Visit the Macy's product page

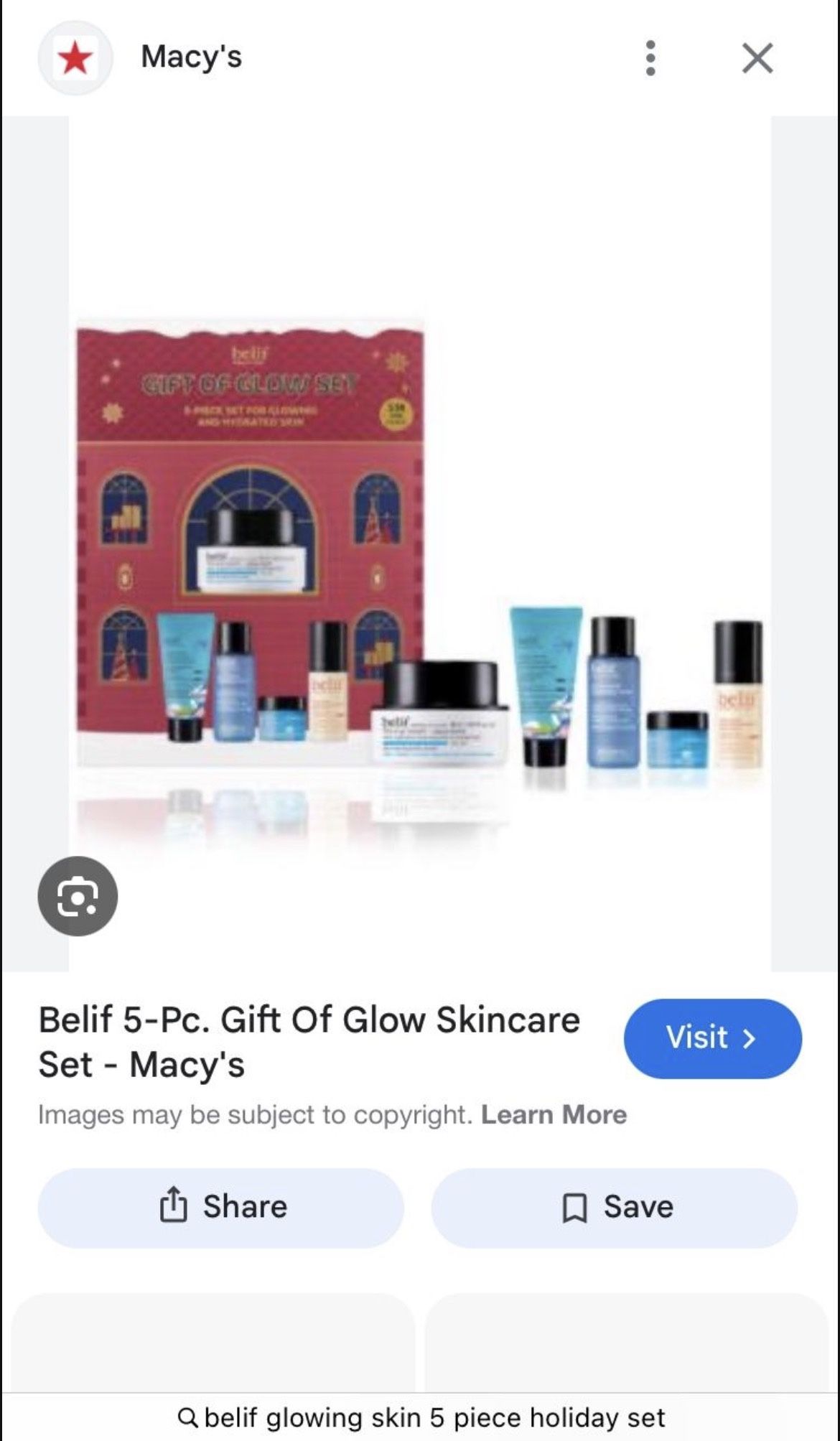click(712, 1038)
